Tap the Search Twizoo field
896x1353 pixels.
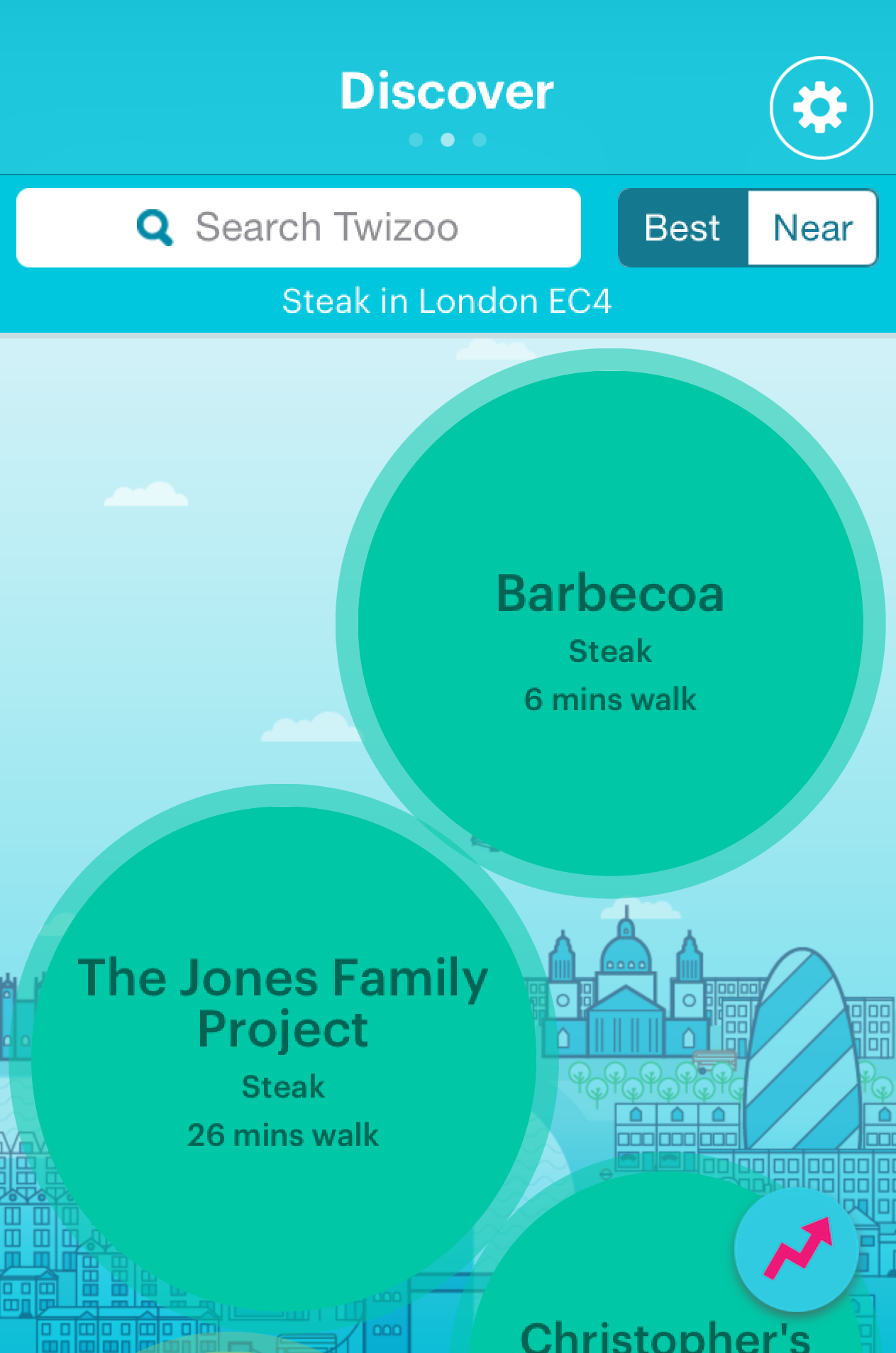[x=299, y=228]
